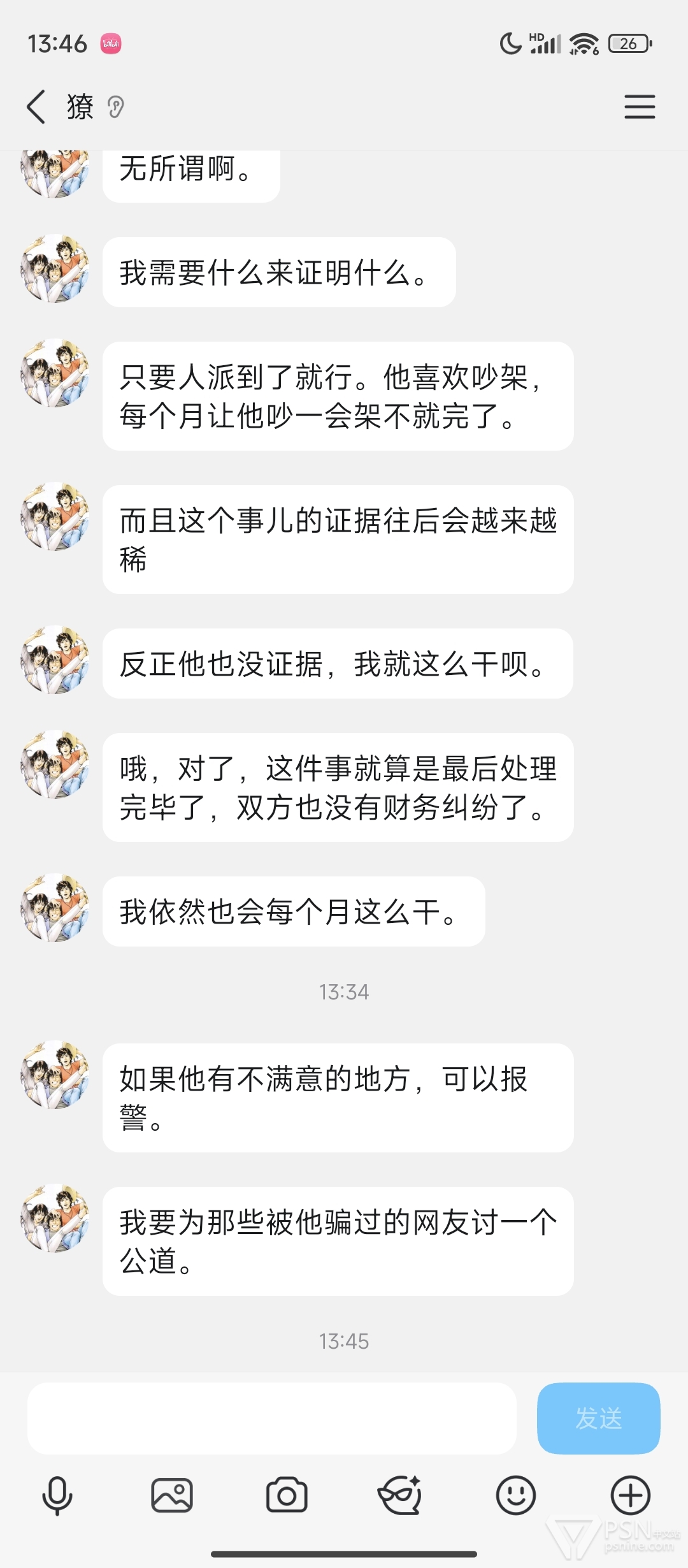
Task: Tap the 发送 send button
Action: pos(598,1418)
